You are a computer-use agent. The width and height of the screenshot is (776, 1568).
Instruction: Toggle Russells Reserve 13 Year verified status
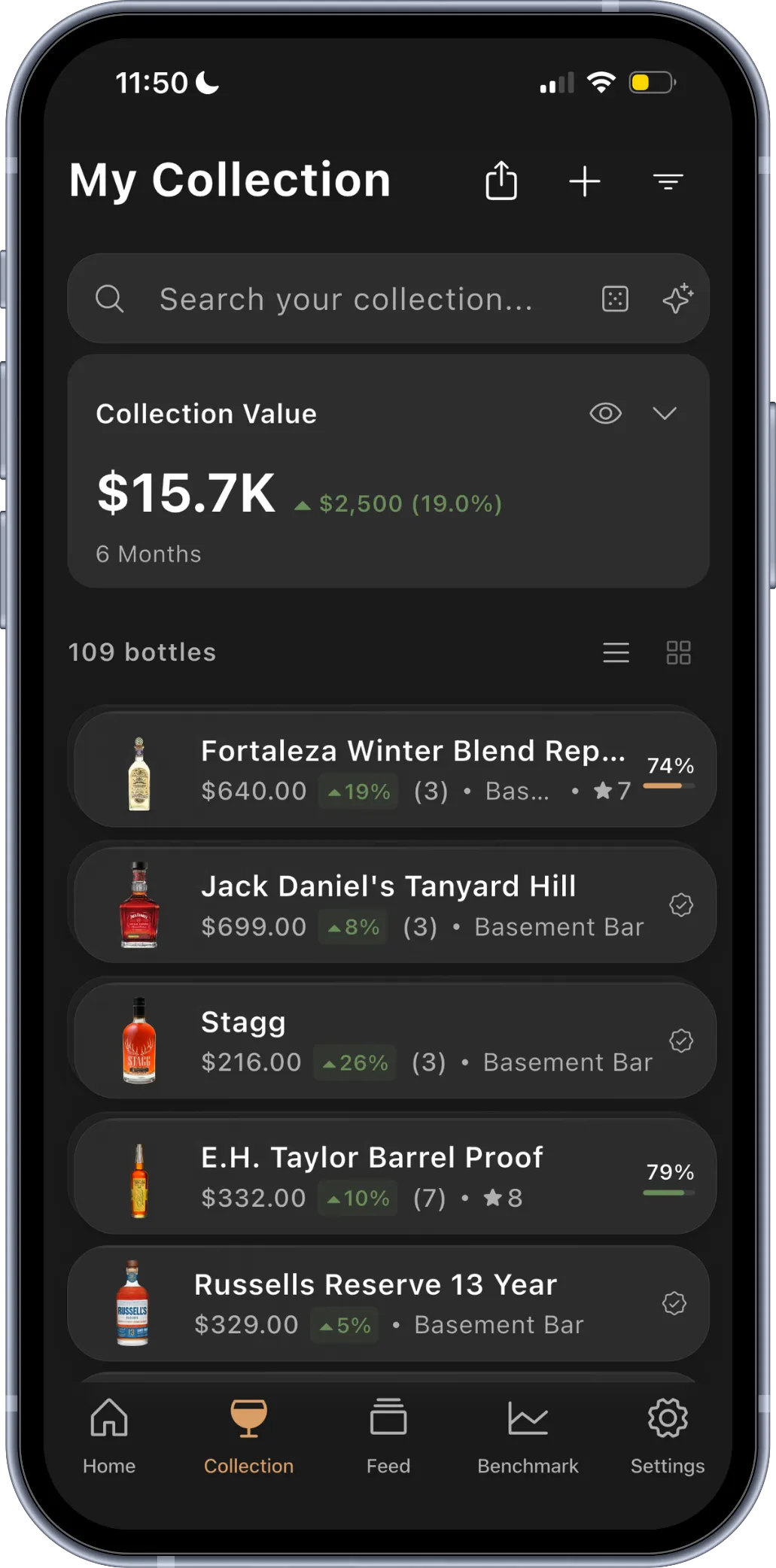tap(674, 1303)
